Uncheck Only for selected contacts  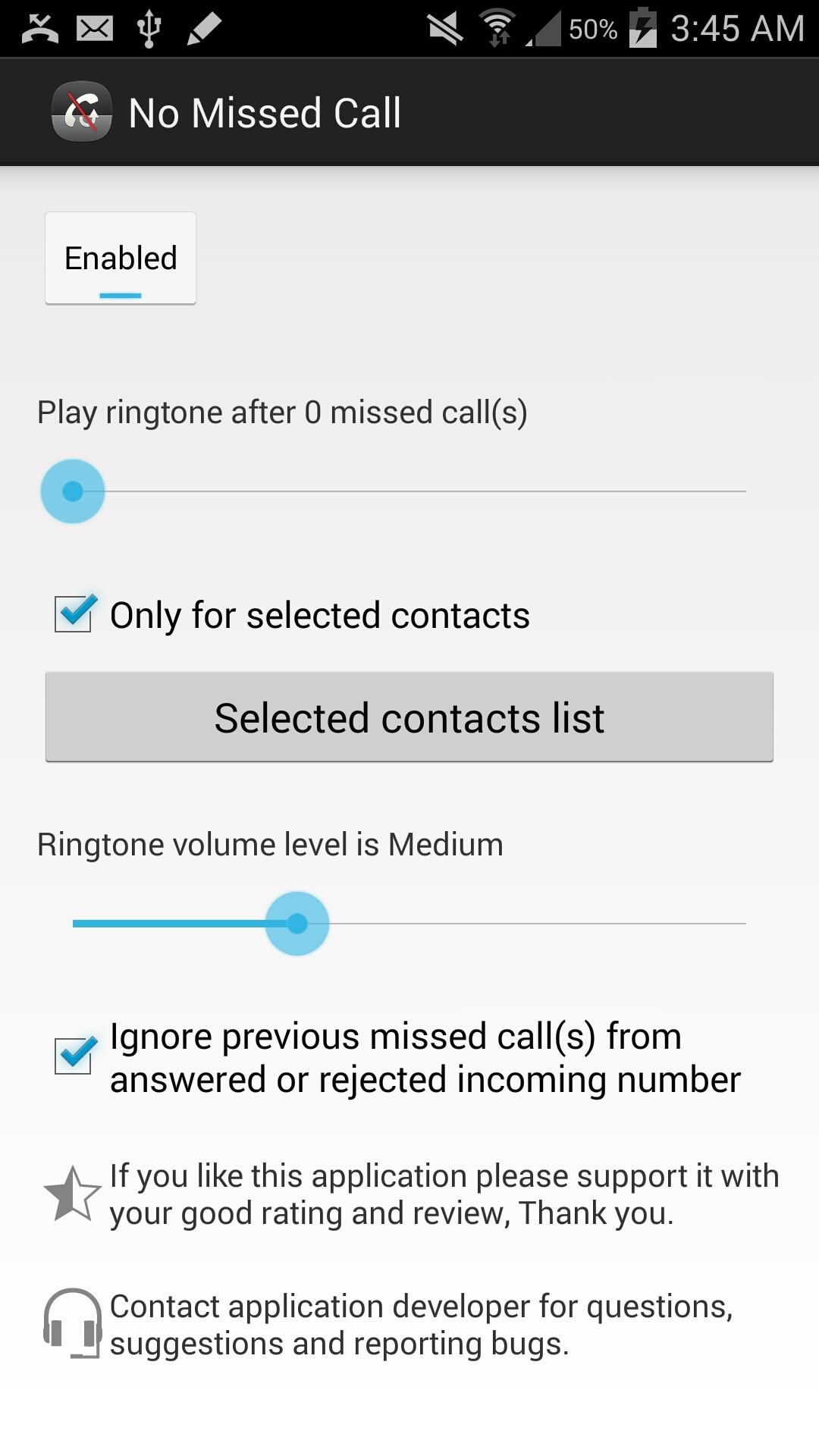[73, 614]
